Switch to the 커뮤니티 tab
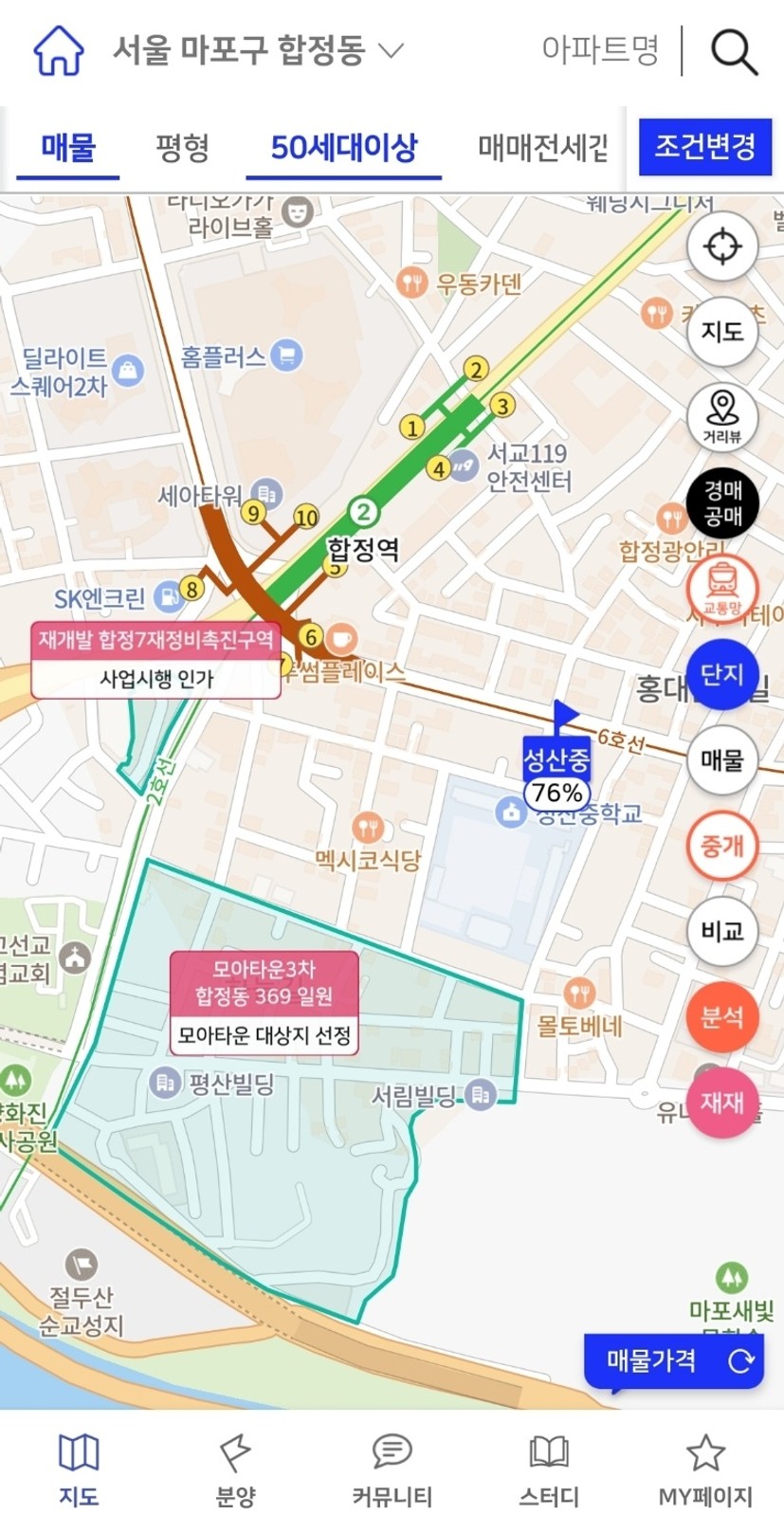 (392, 1469)
